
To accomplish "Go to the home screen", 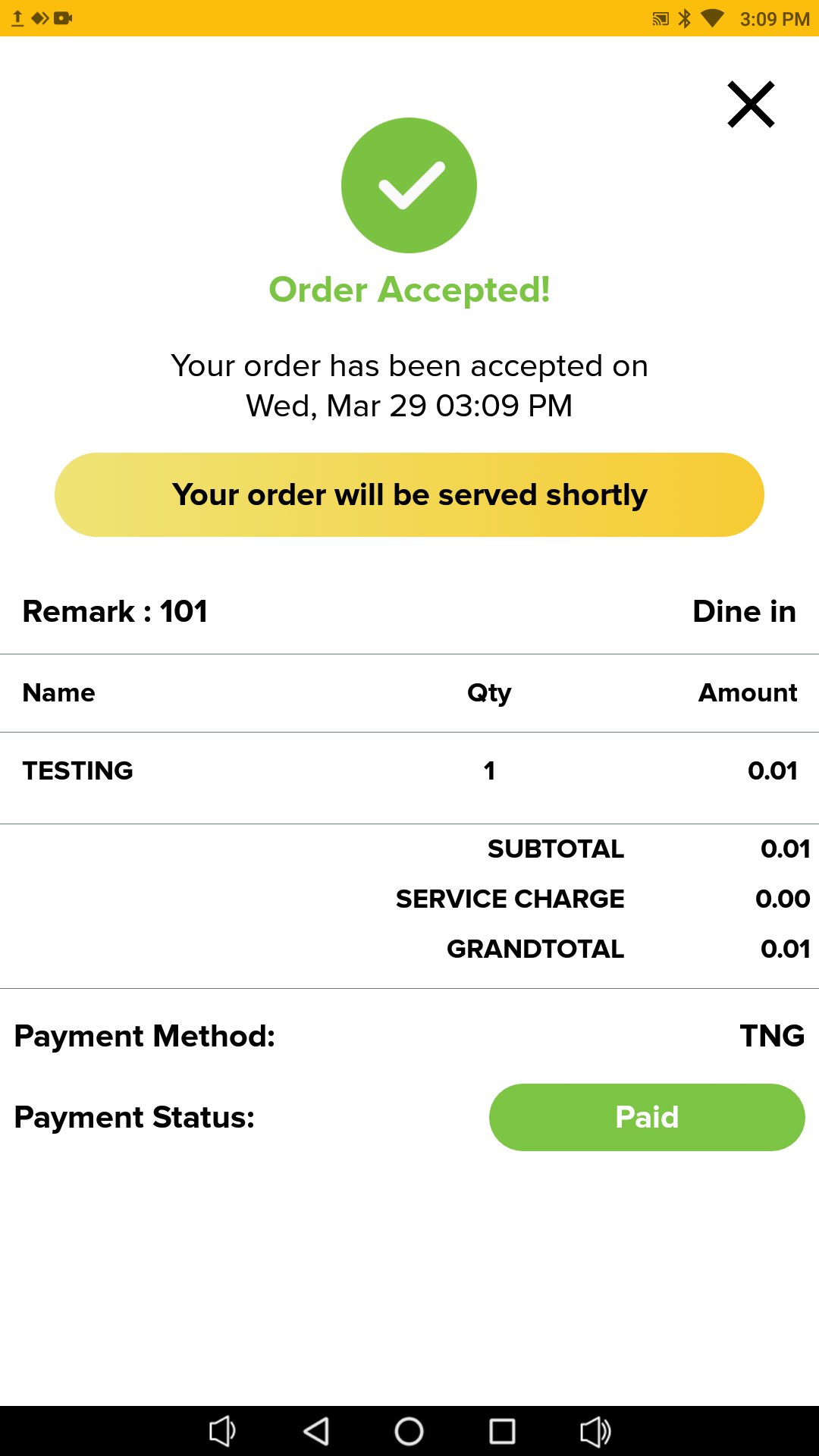I will coord(409,1431).
